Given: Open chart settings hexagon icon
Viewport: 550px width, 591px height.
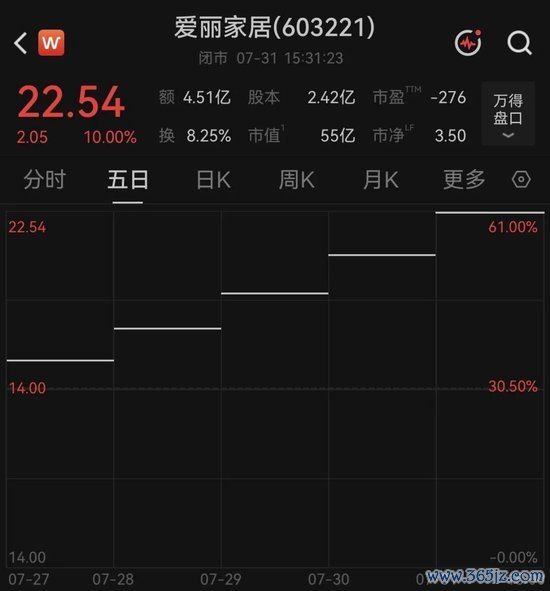Looking at the screenshot, I should coord(521,179).
